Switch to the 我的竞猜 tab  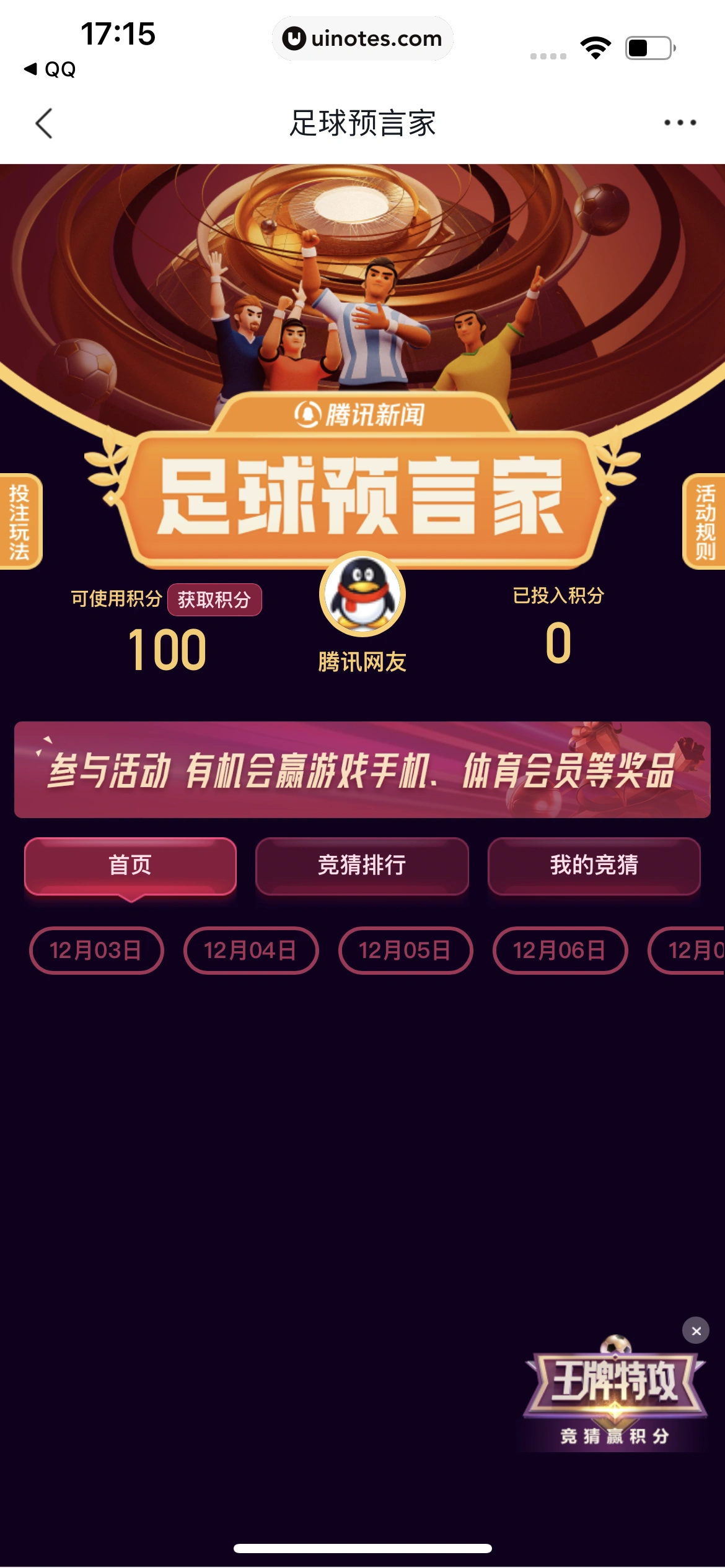tap(594, 867)
